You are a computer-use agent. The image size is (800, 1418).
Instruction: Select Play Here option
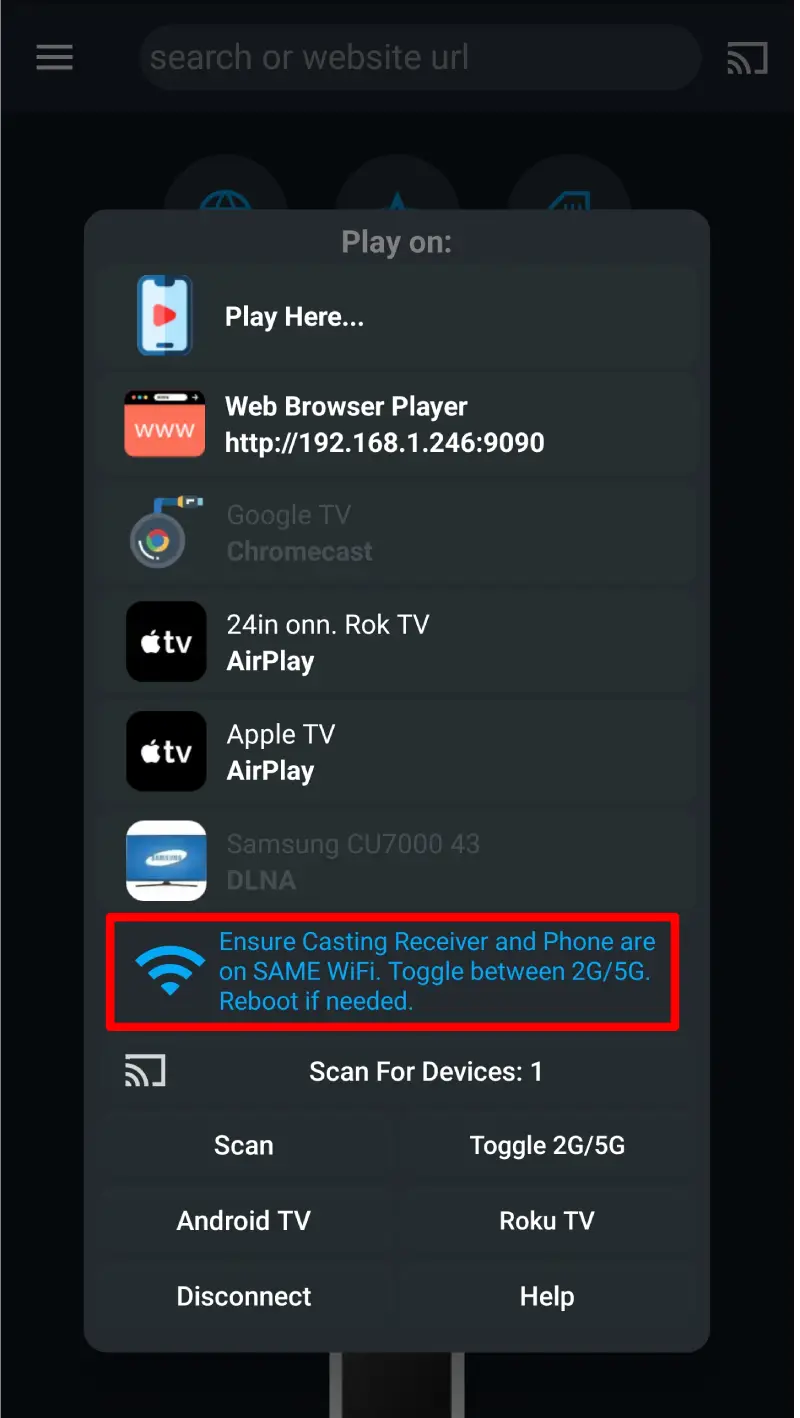[x=397, y=317]
